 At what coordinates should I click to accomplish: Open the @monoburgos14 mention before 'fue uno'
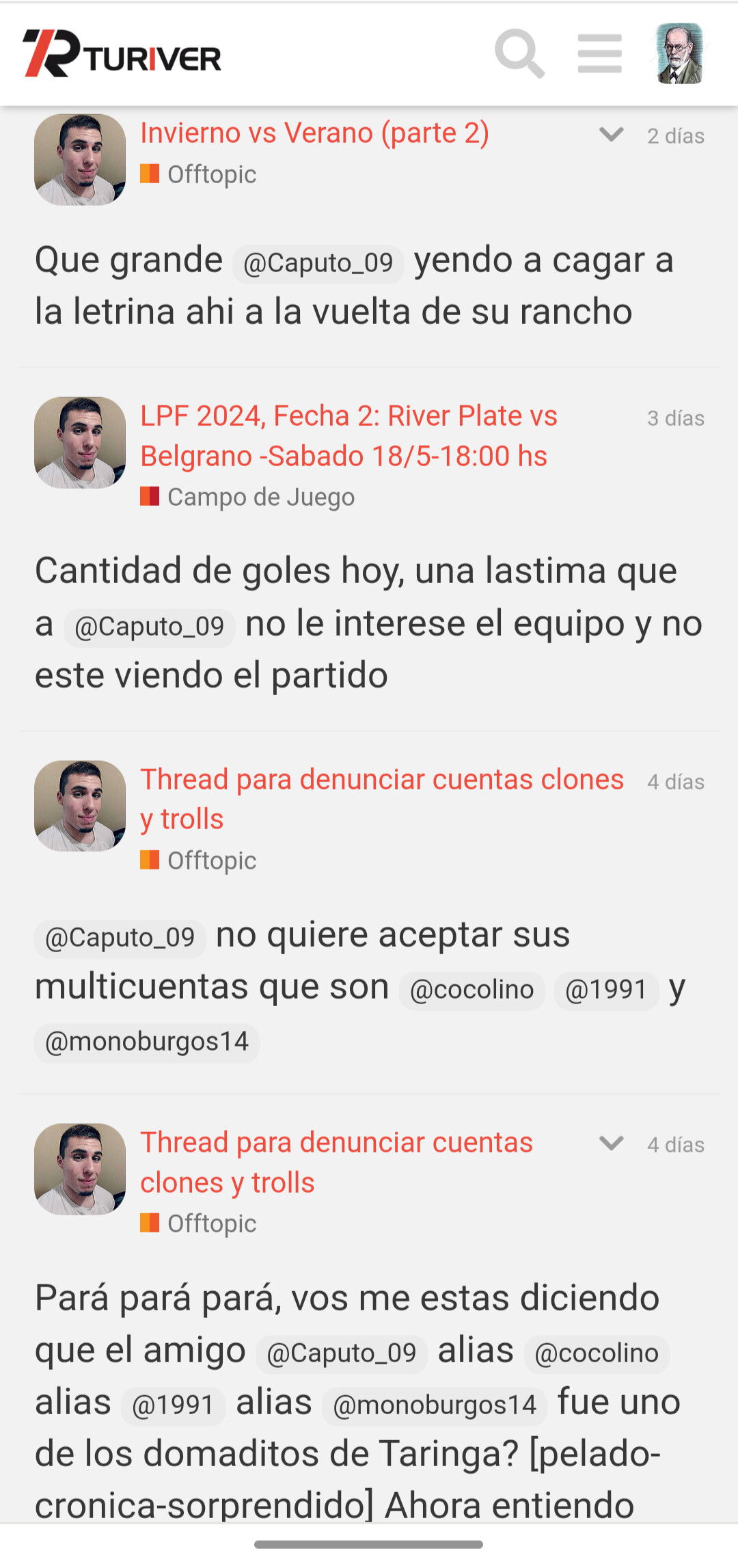[x=434, y=1405]
